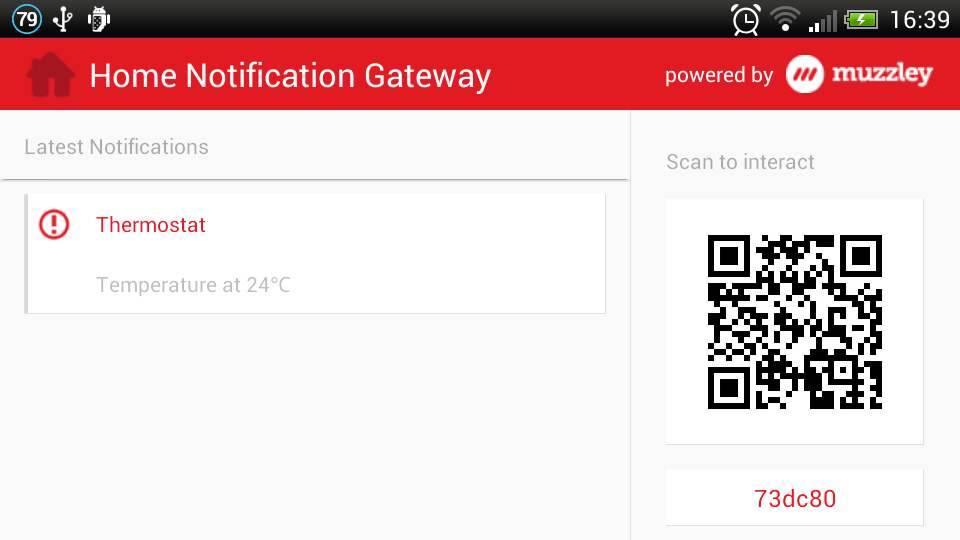Open the Thermostat notification
Viewport: 960px width, 540px height.
point(315,254)
